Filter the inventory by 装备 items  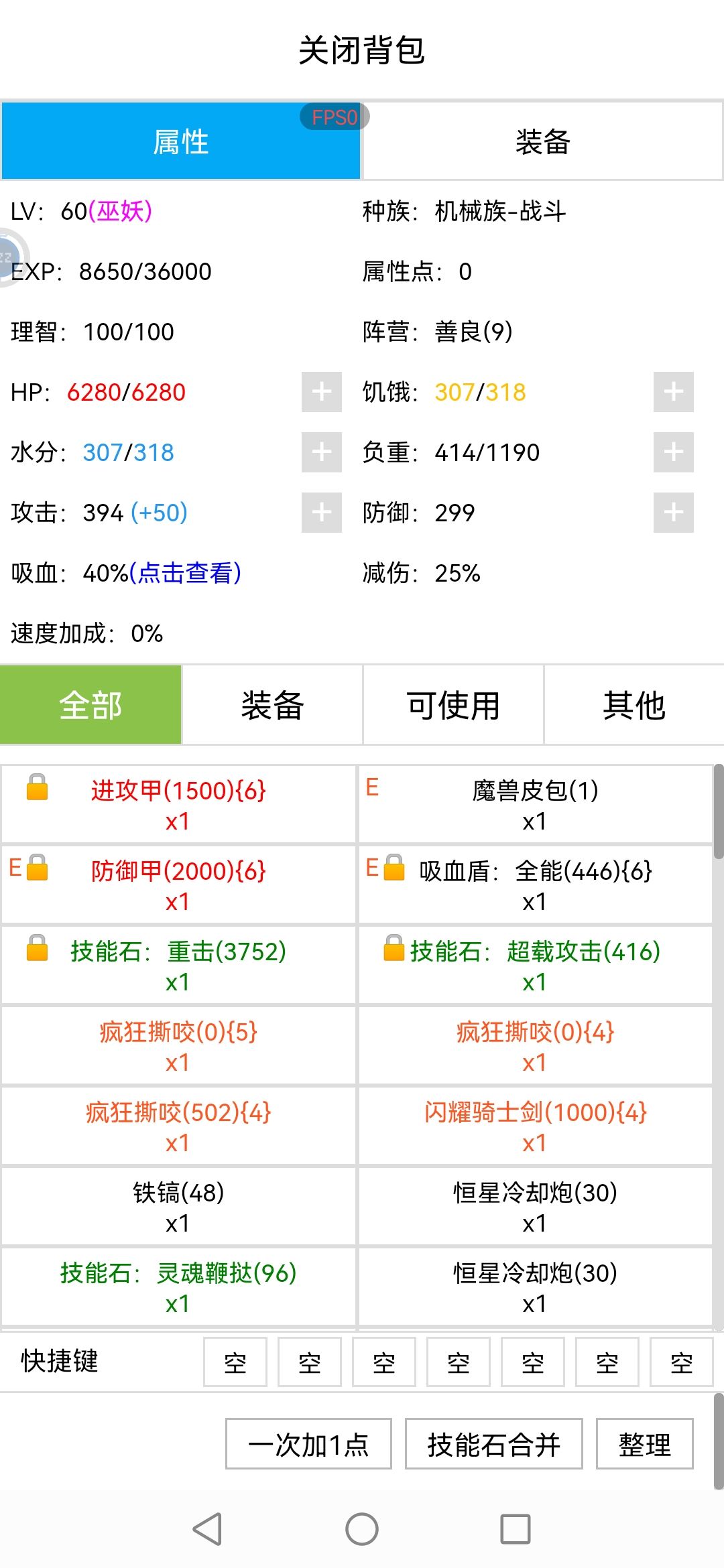pos(272,705)
